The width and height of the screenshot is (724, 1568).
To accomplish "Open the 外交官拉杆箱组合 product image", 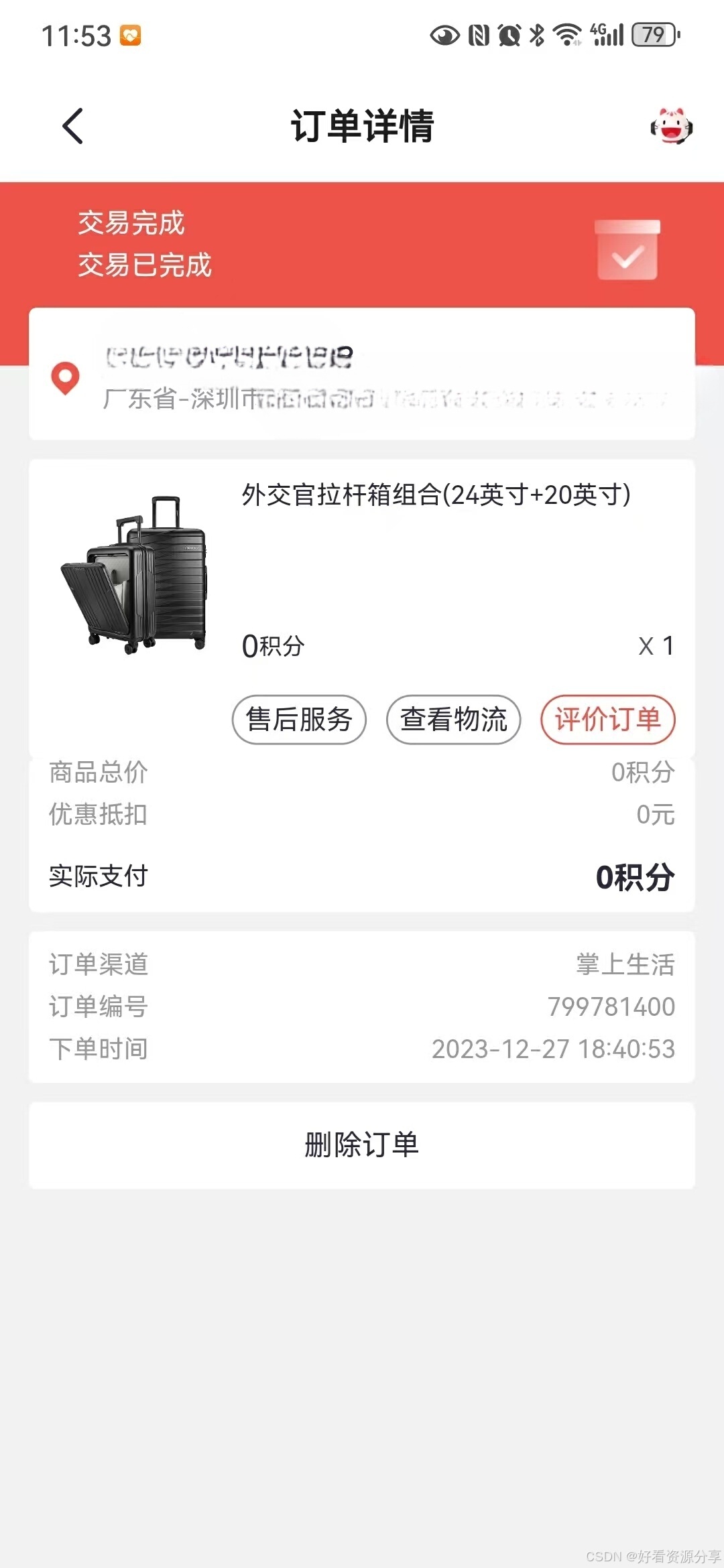I will pos(135,574).
